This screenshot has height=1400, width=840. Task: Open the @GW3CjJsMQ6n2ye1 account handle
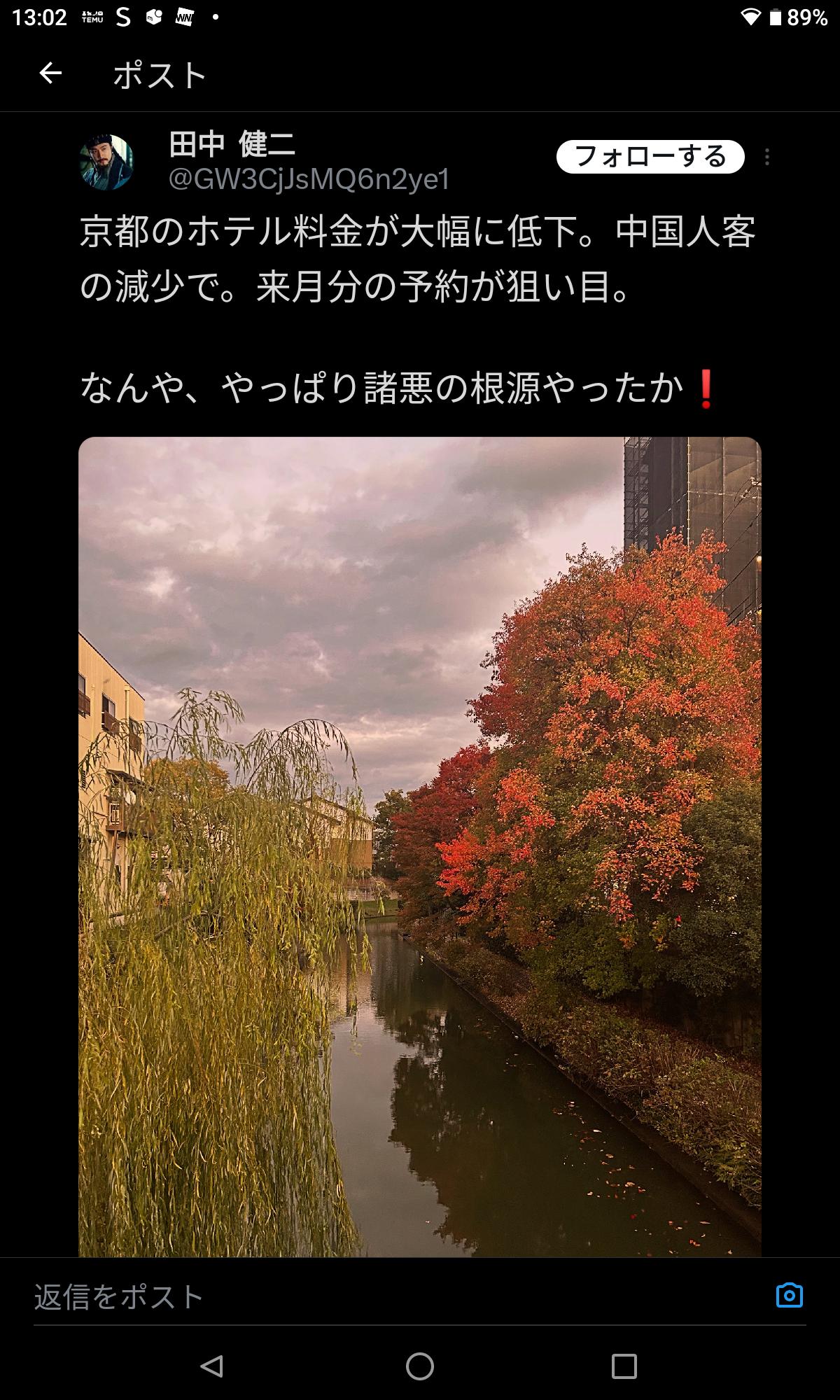tap(309, 180)
